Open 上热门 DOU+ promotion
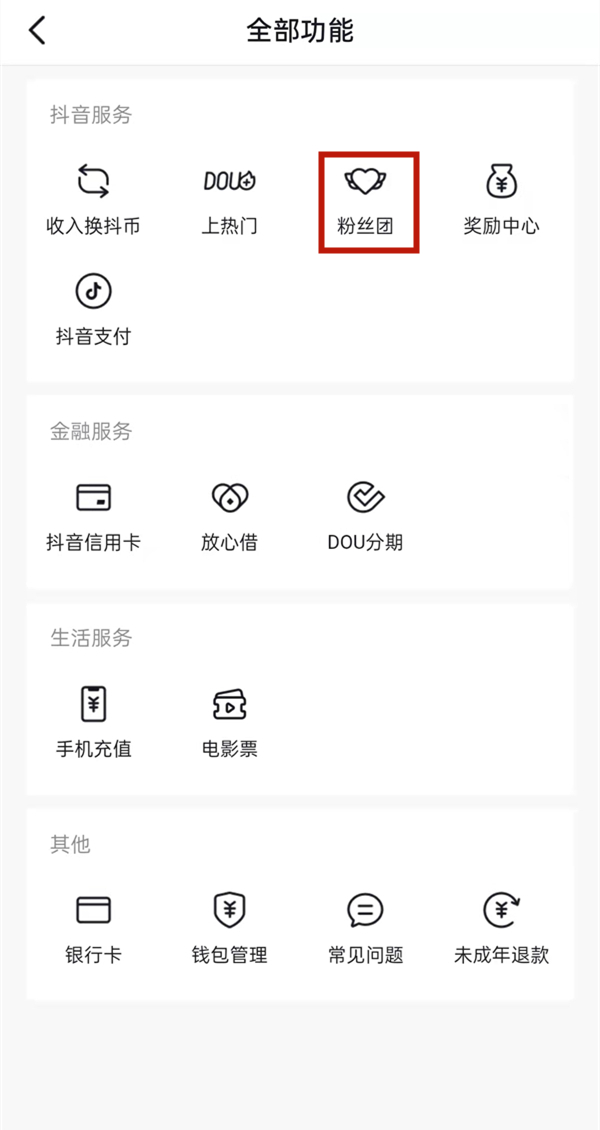600x1130 pixels. coord(229,200)
